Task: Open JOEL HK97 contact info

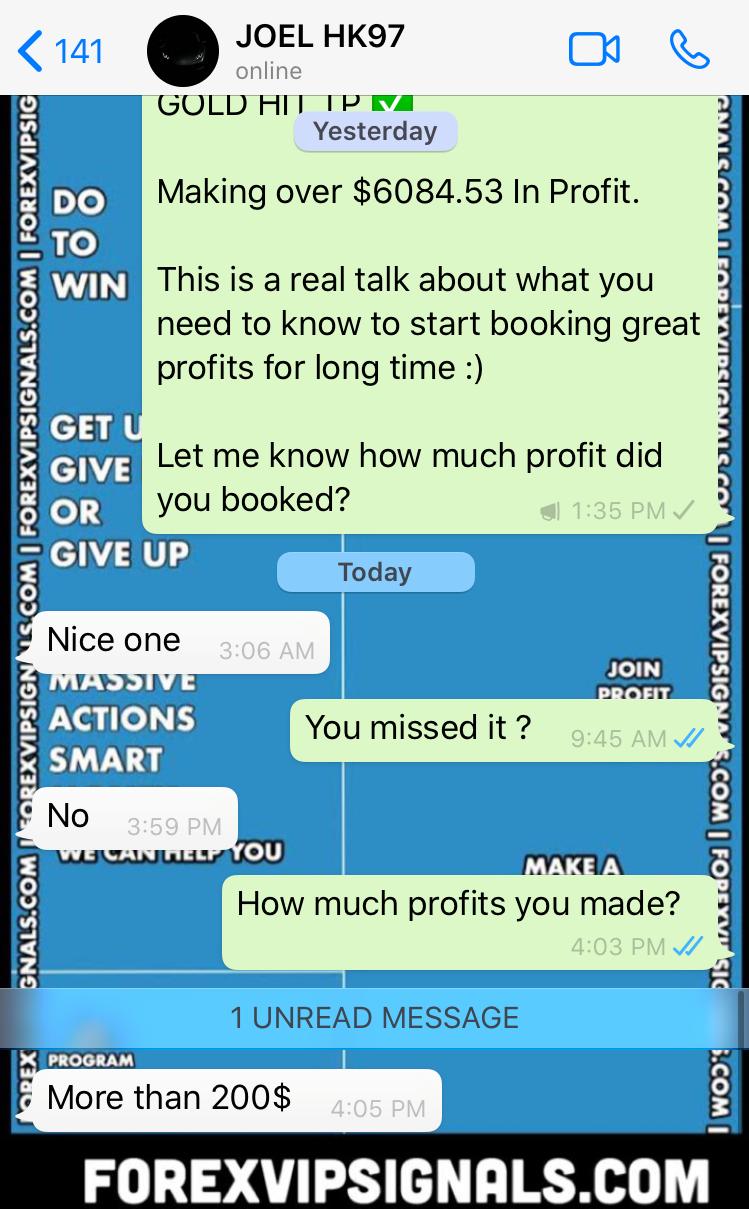Action: click(320, 50)
